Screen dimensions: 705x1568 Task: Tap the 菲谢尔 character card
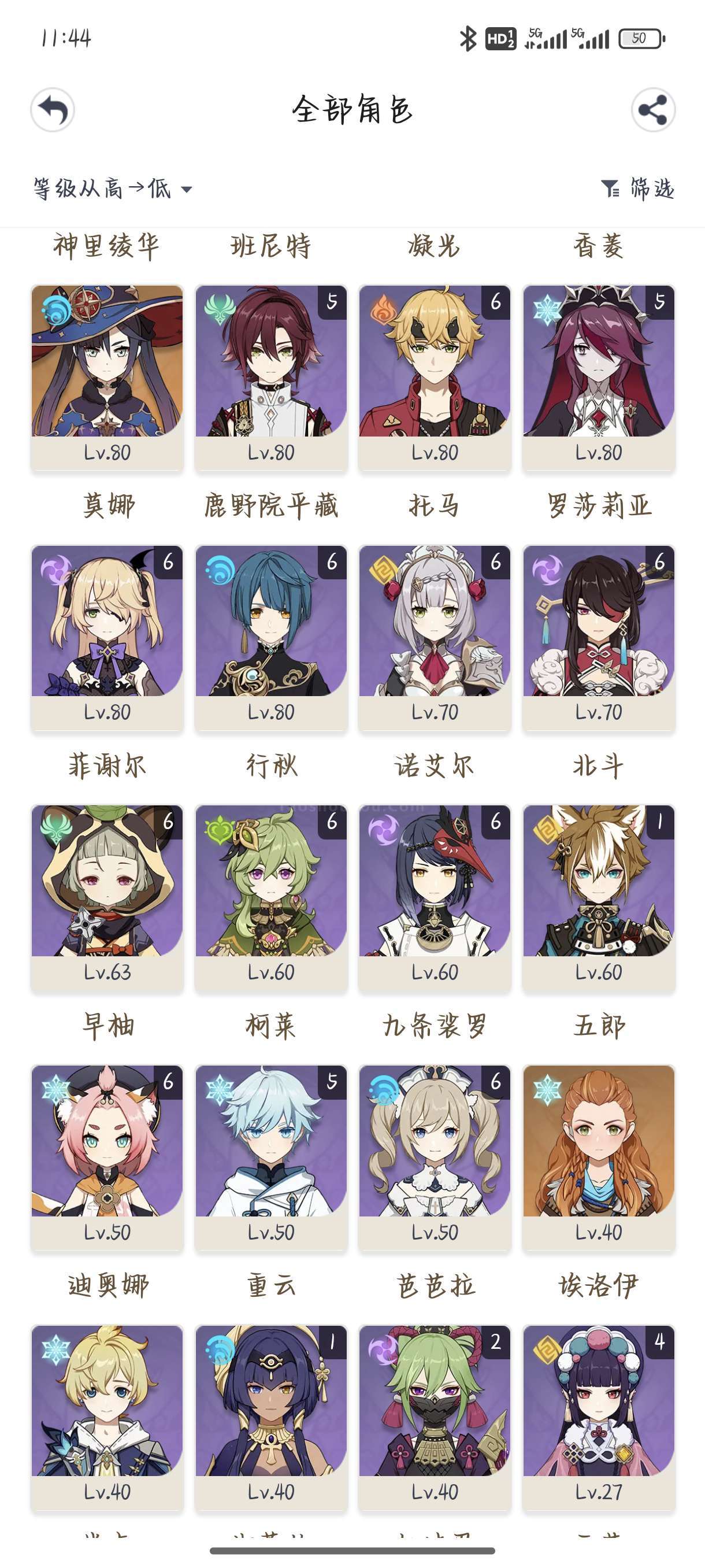point(107,638)
